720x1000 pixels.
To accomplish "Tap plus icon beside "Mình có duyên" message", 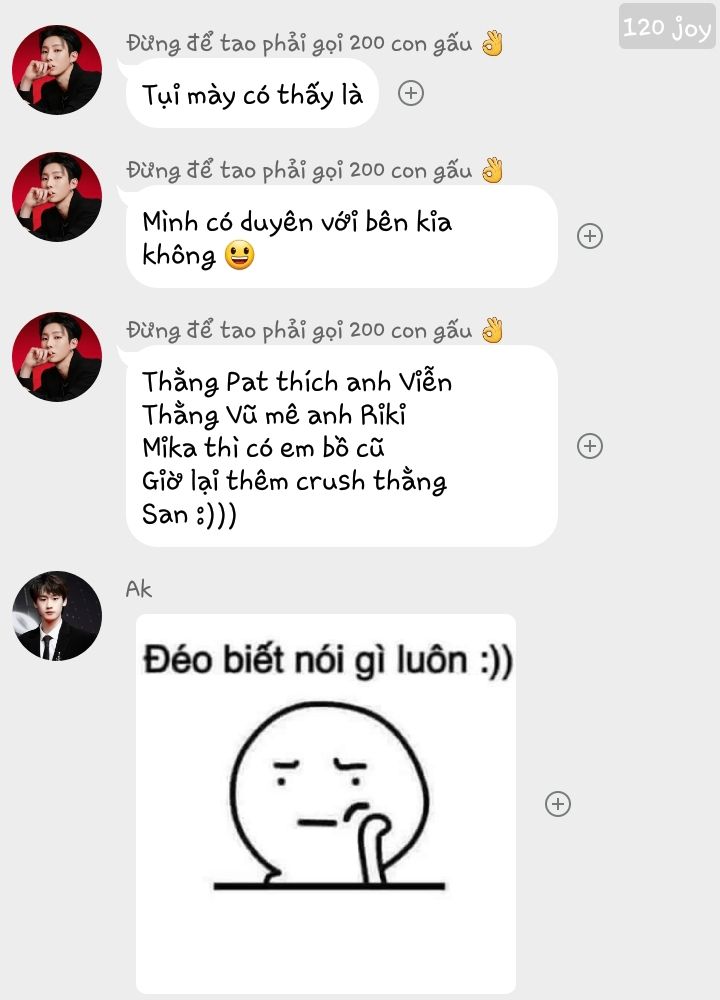I will (590, 236).
